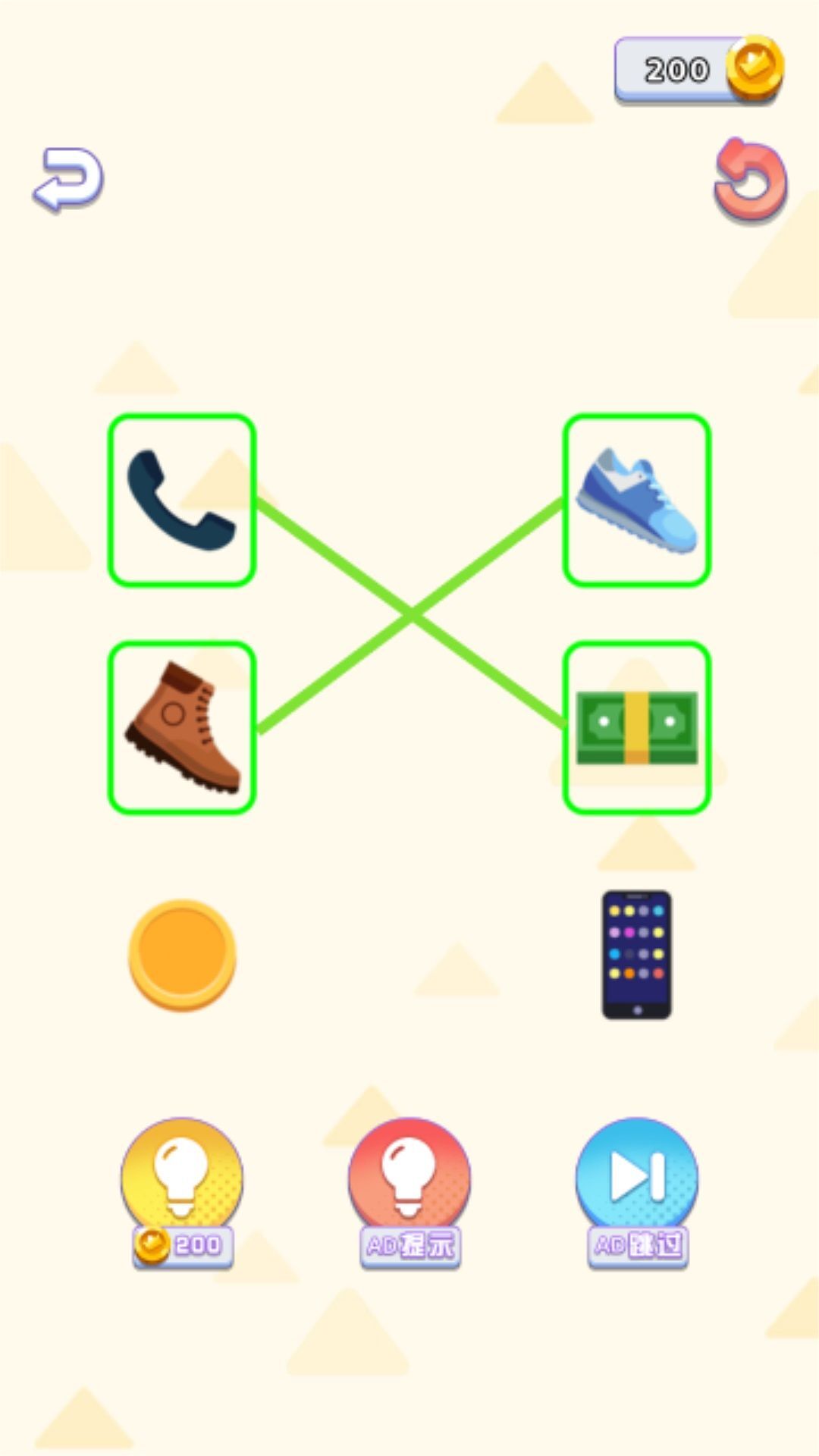Select the blue sneaker tile
Viewport: 819px width, 1456px height.
coord(636,500)
